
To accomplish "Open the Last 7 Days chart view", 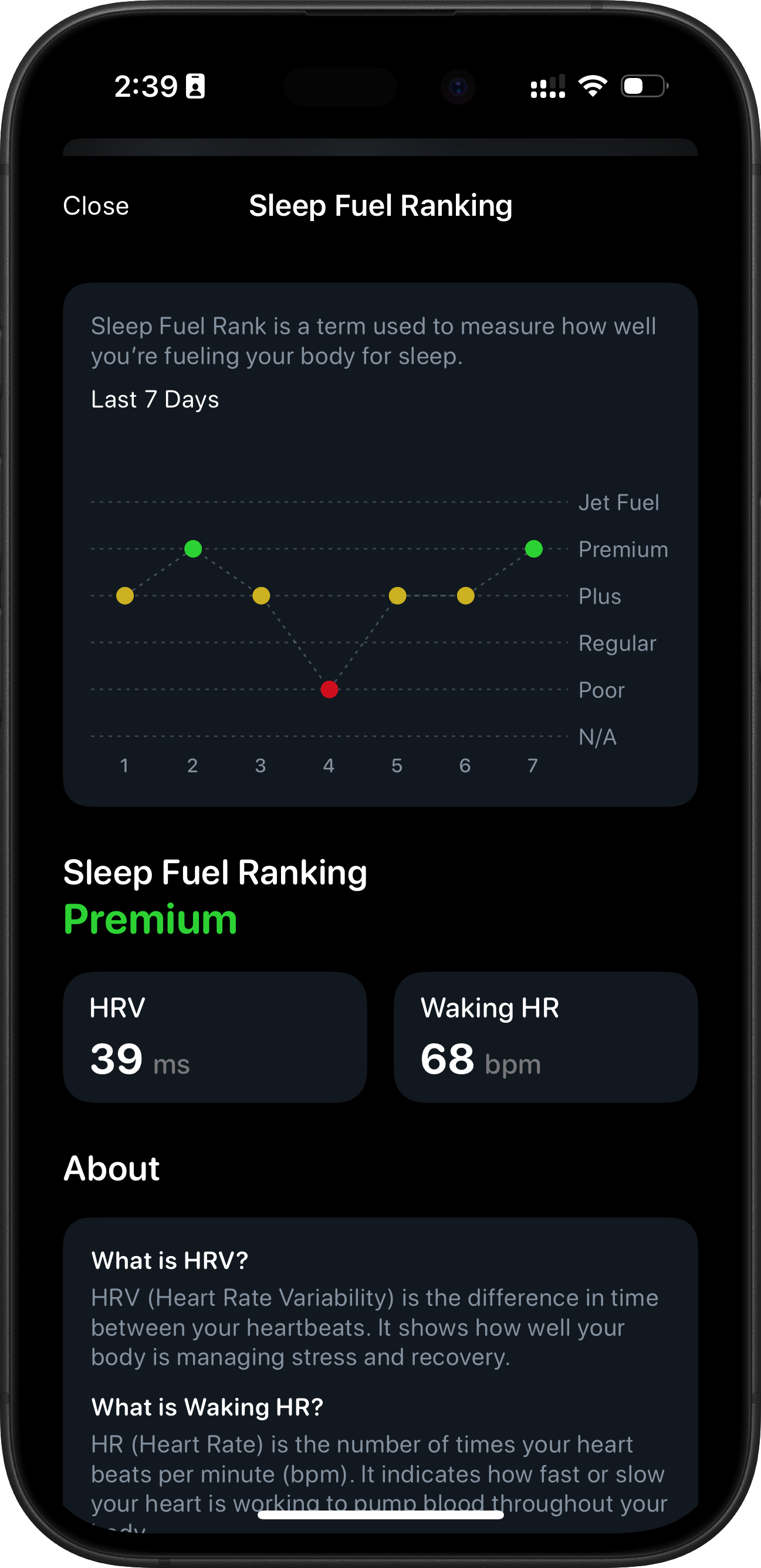I will click(155, 399).
